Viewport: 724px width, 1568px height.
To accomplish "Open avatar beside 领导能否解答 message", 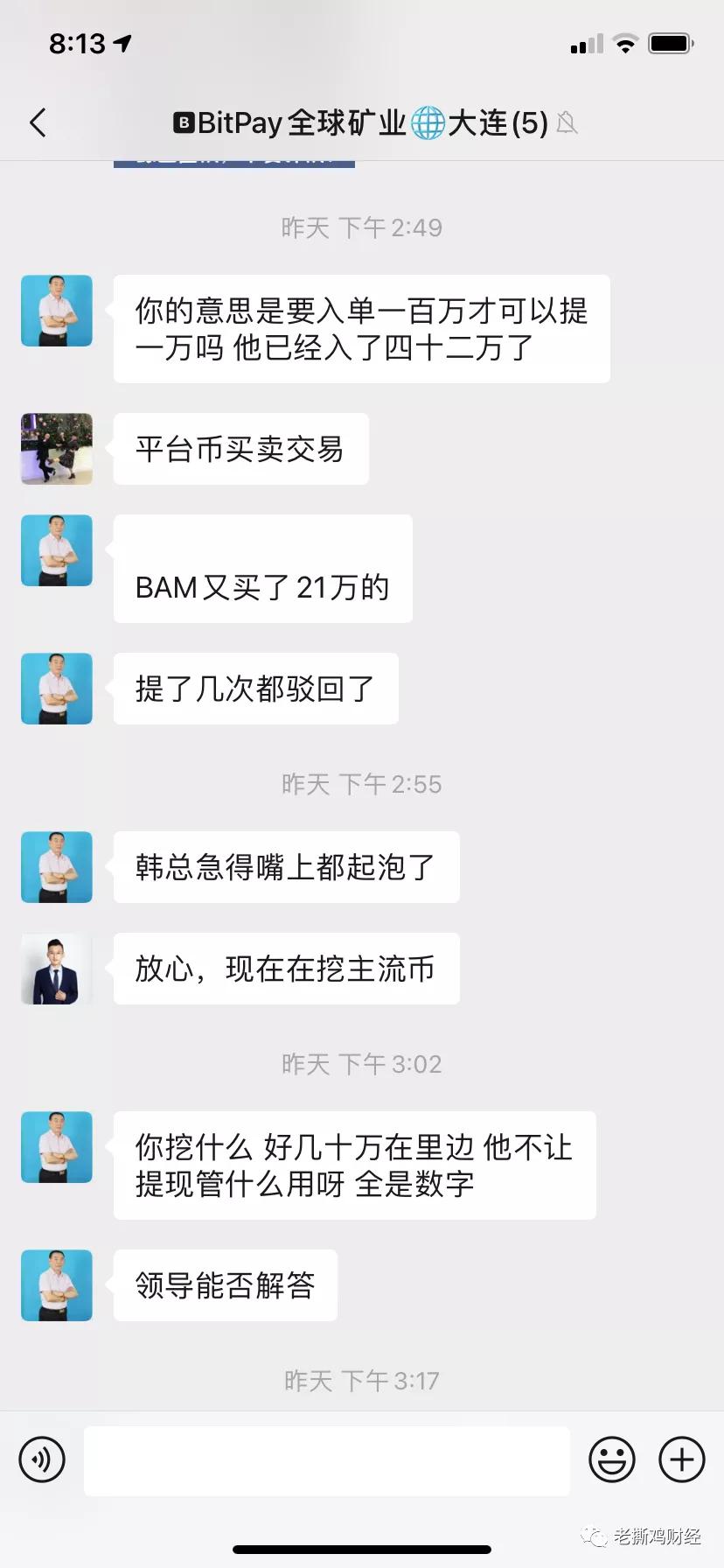I will pos(57,1285).
